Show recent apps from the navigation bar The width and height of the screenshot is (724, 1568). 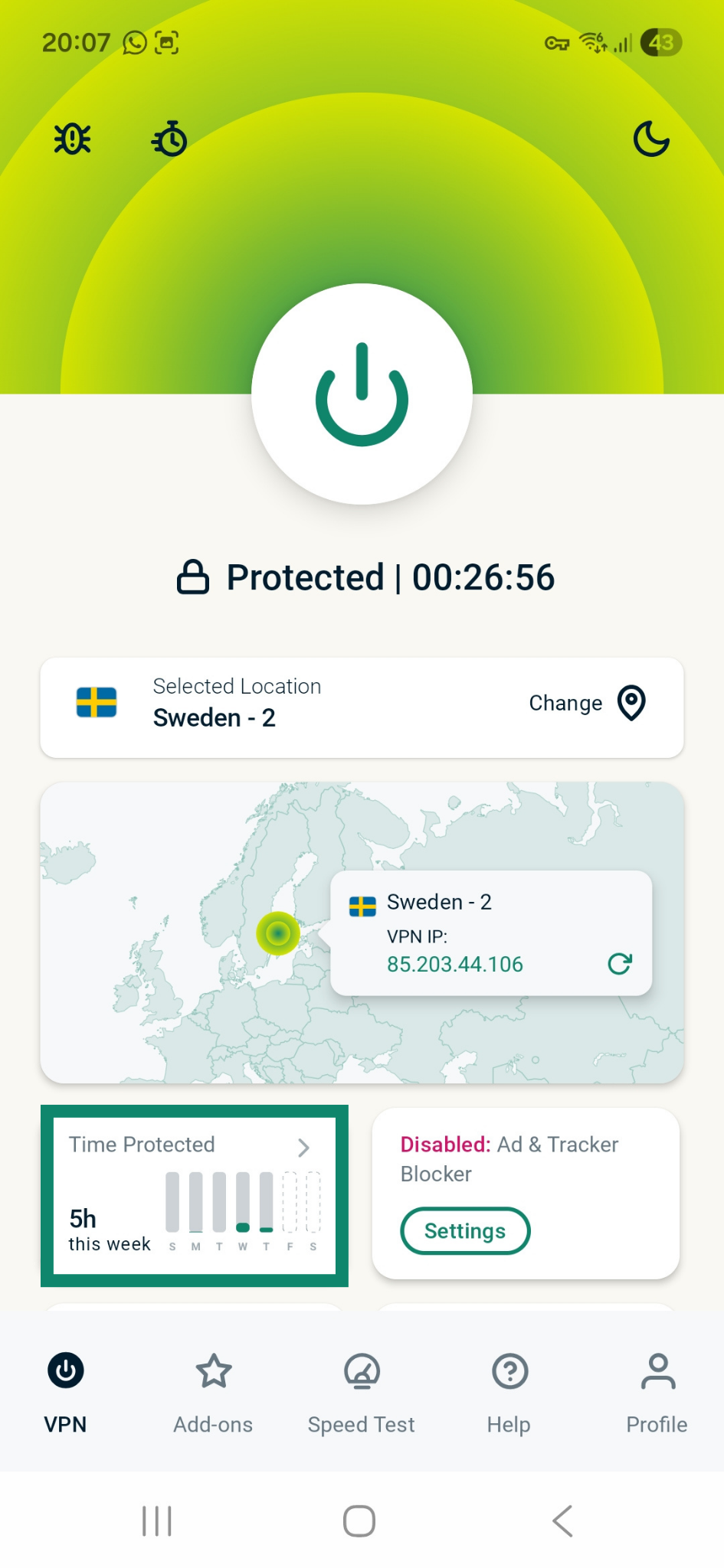coord(157,1521)
